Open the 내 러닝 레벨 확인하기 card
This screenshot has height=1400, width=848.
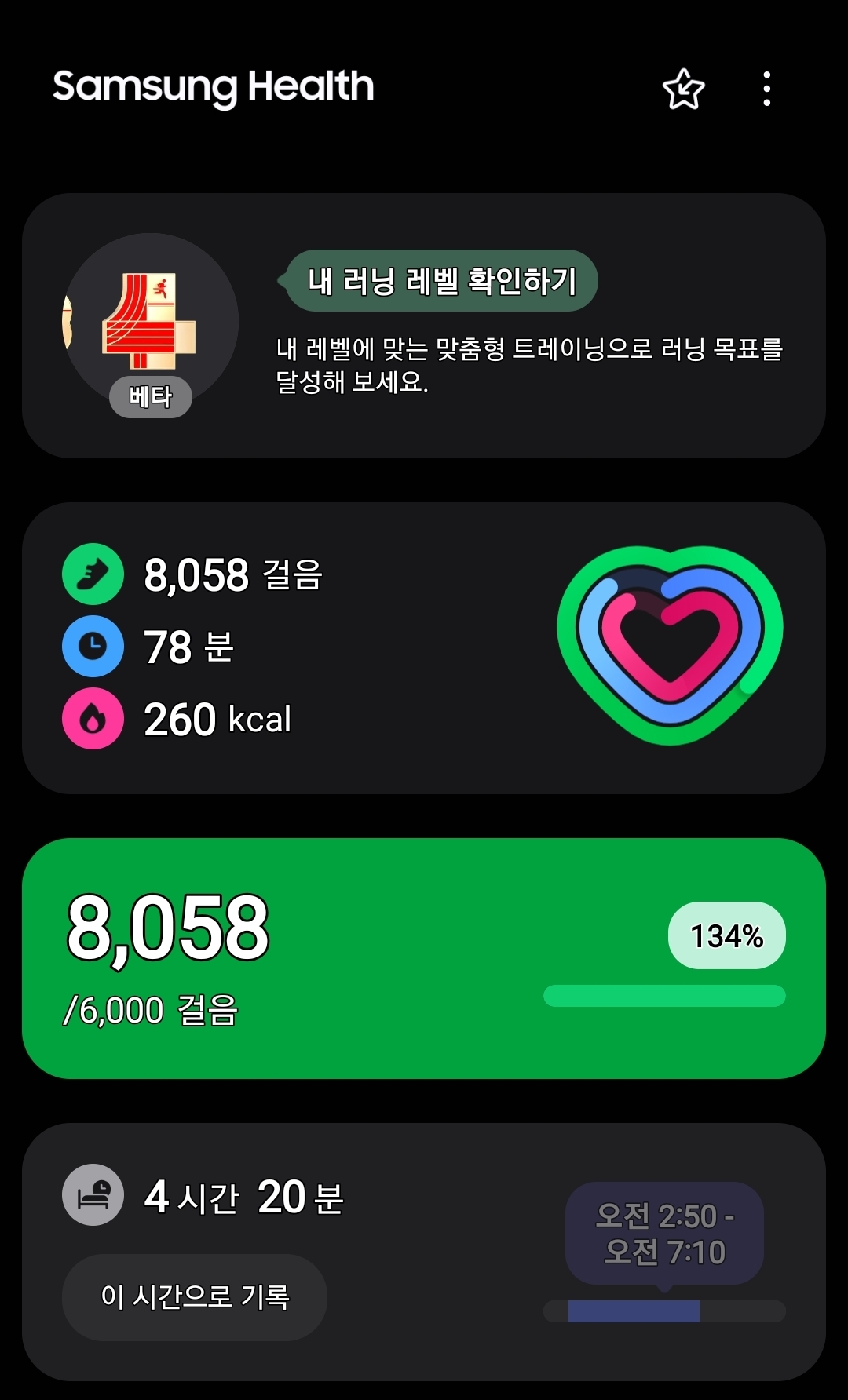[424, 325]
